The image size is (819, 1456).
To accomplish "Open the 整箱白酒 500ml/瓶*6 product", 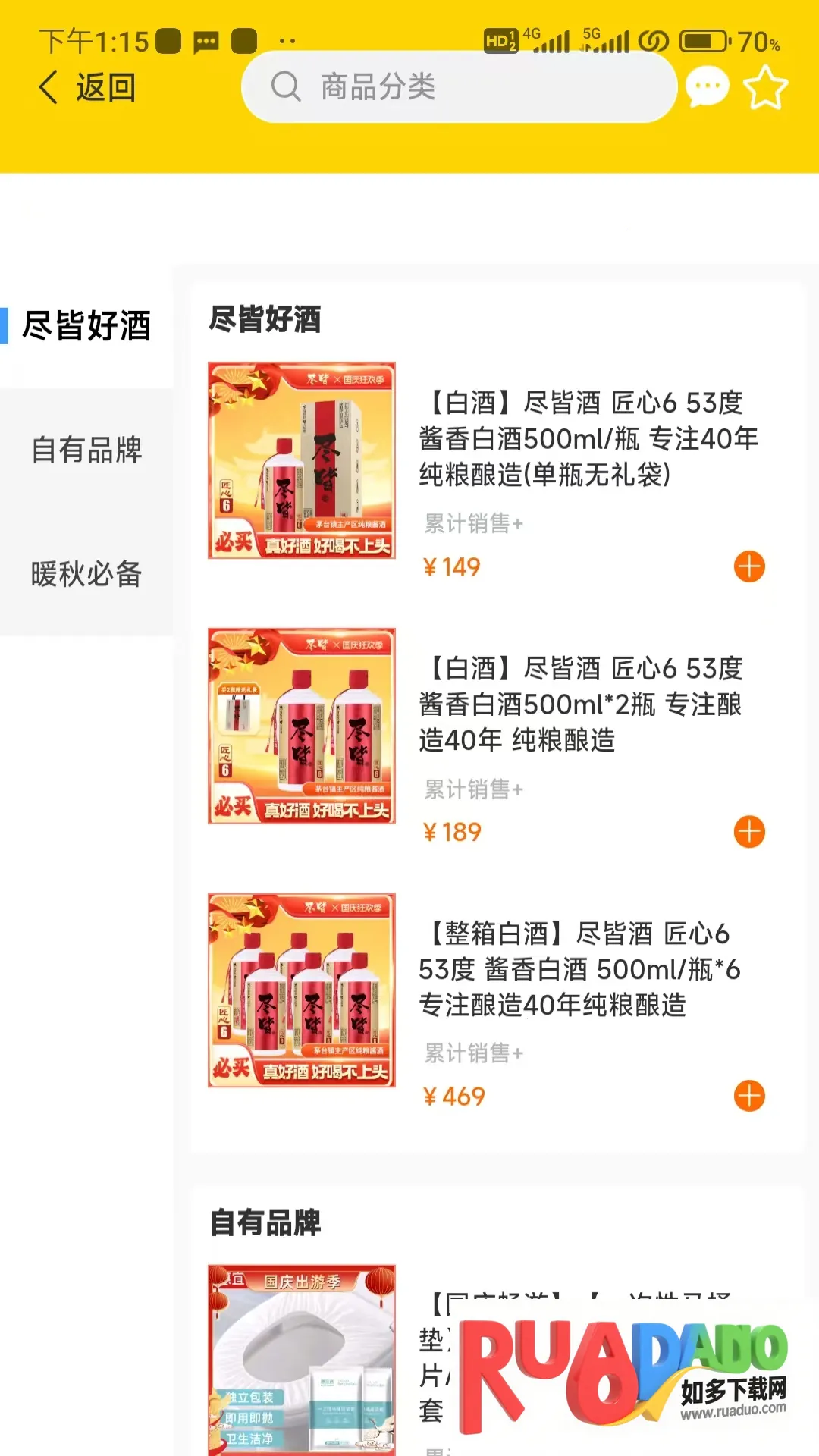I will (x=579, y=969).
